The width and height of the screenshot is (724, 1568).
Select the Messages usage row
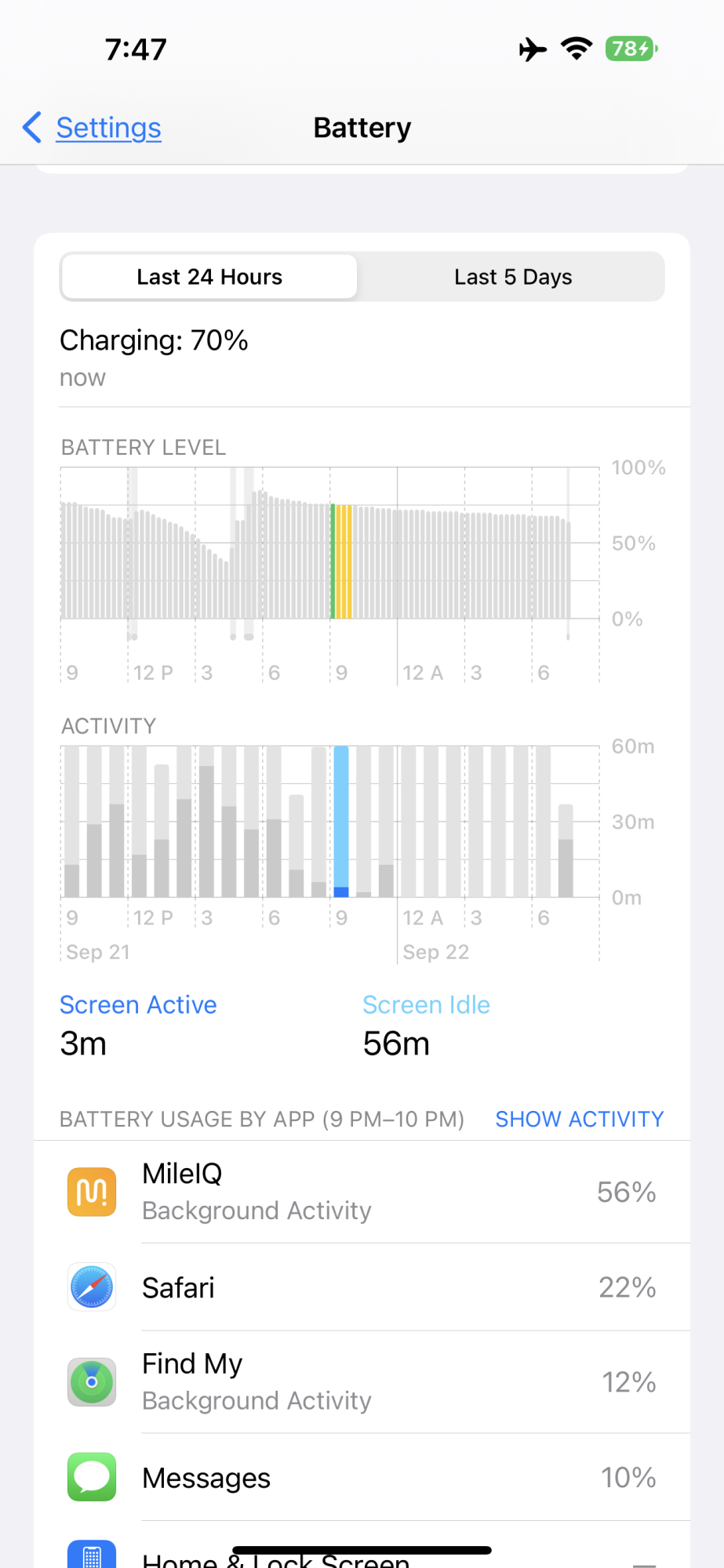pyautogui.click(x=362, y=1478)
